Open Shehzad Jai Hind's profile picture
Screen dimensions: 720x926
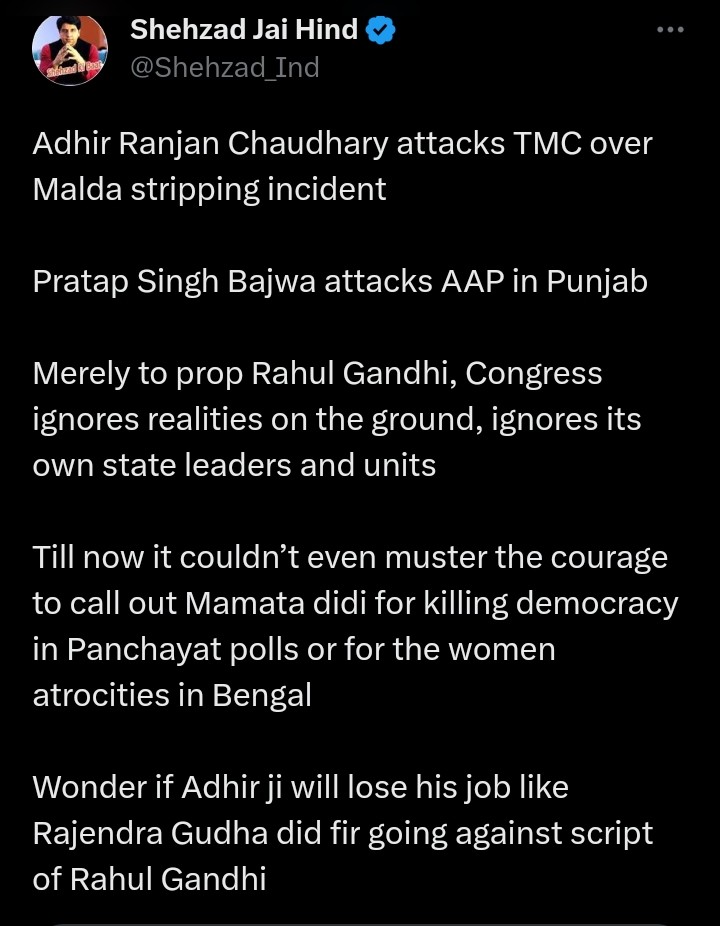click(x=70, y=49)
